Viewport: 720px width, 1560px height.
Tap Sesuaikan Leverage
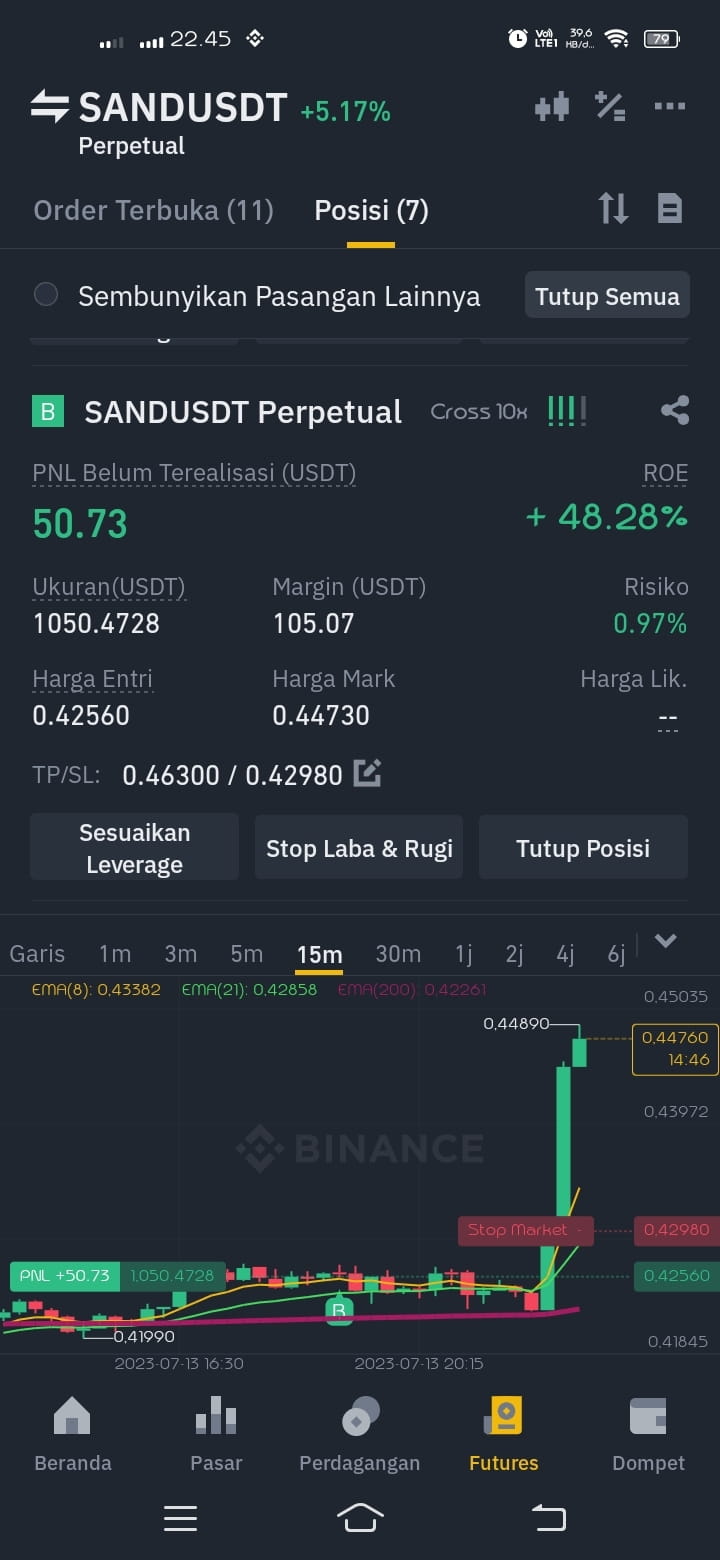(134, 846)
